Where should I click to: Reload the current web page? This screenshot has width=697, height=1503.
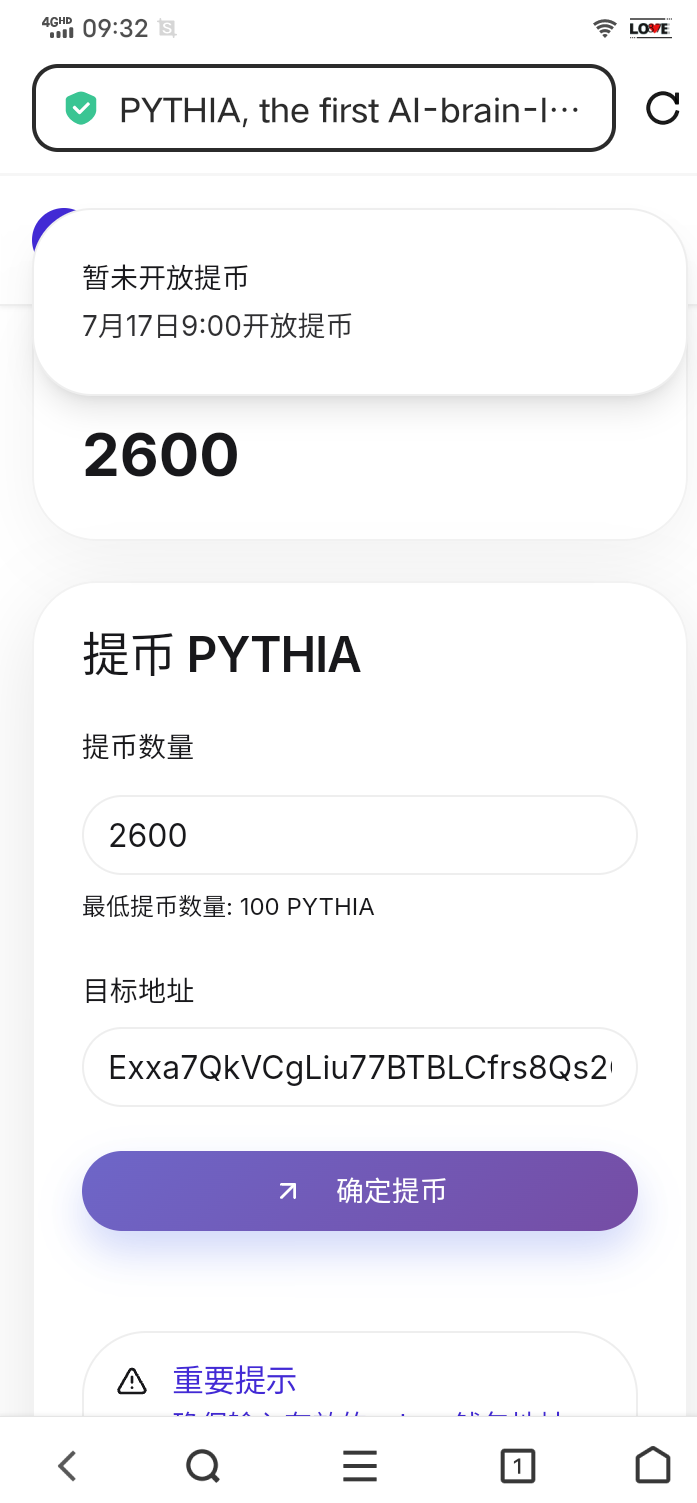pos(662,108)
